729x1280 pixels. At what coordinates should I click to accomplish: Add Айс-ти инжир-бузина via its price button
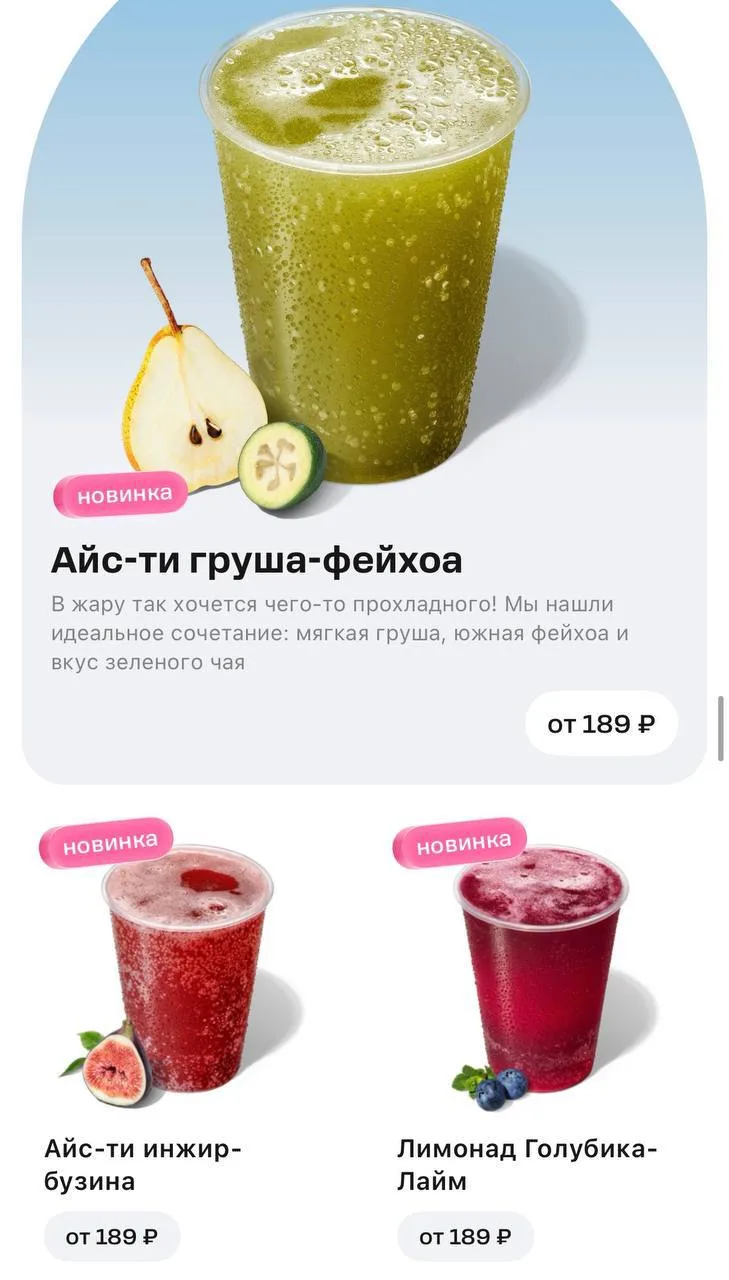tap(112, 1236)
